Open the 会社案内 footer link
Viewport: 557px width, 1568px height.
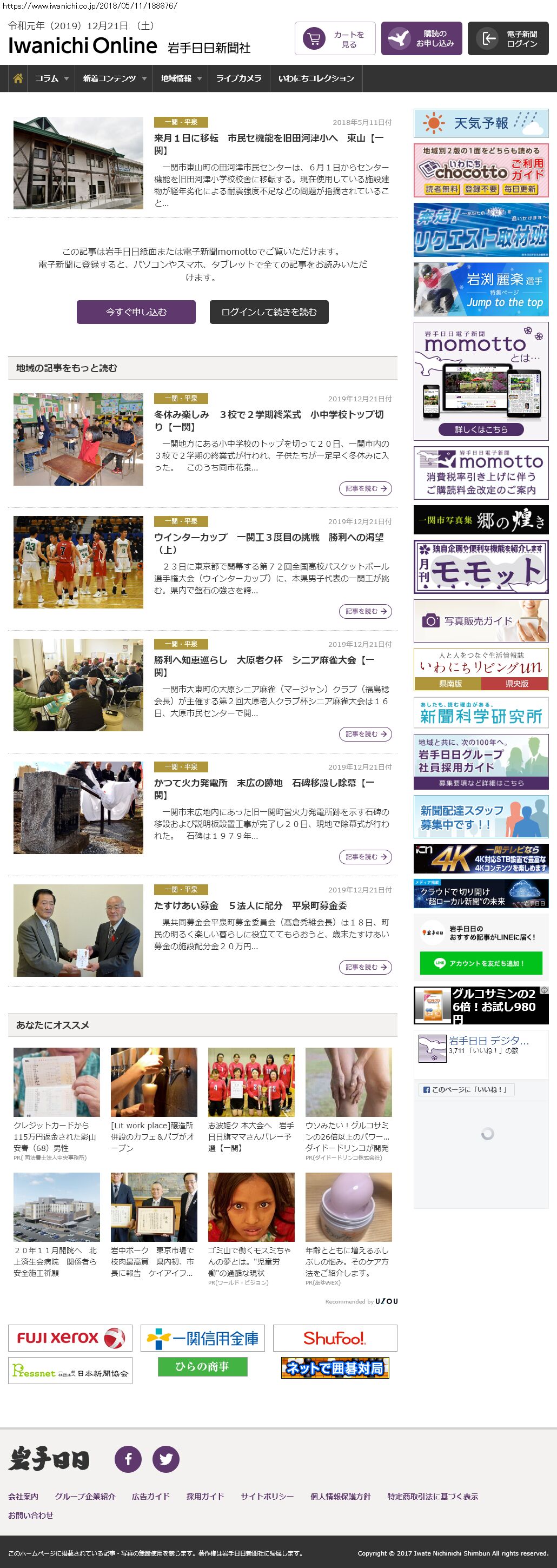click(23, 1496)
